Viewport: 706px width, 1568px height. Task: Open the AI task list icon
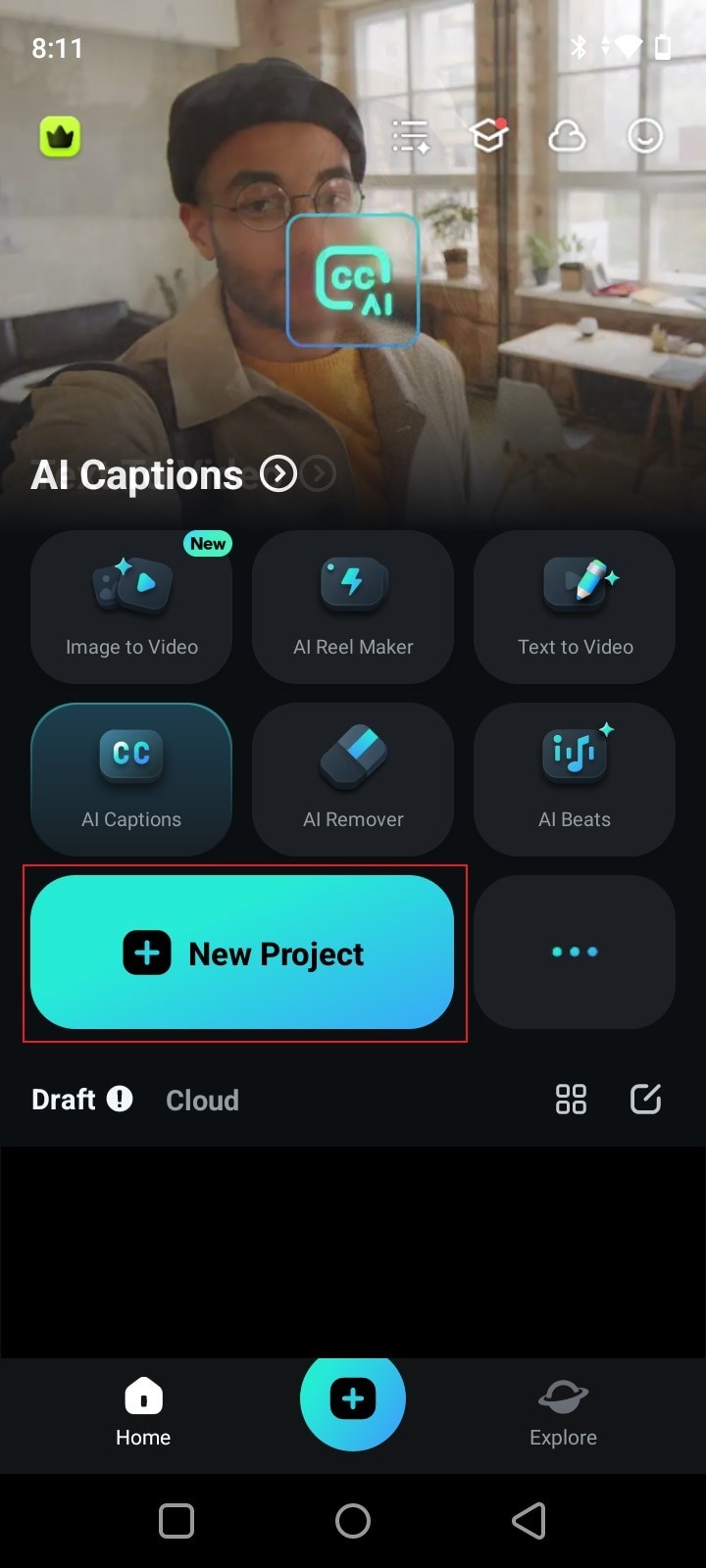[410, 136]
